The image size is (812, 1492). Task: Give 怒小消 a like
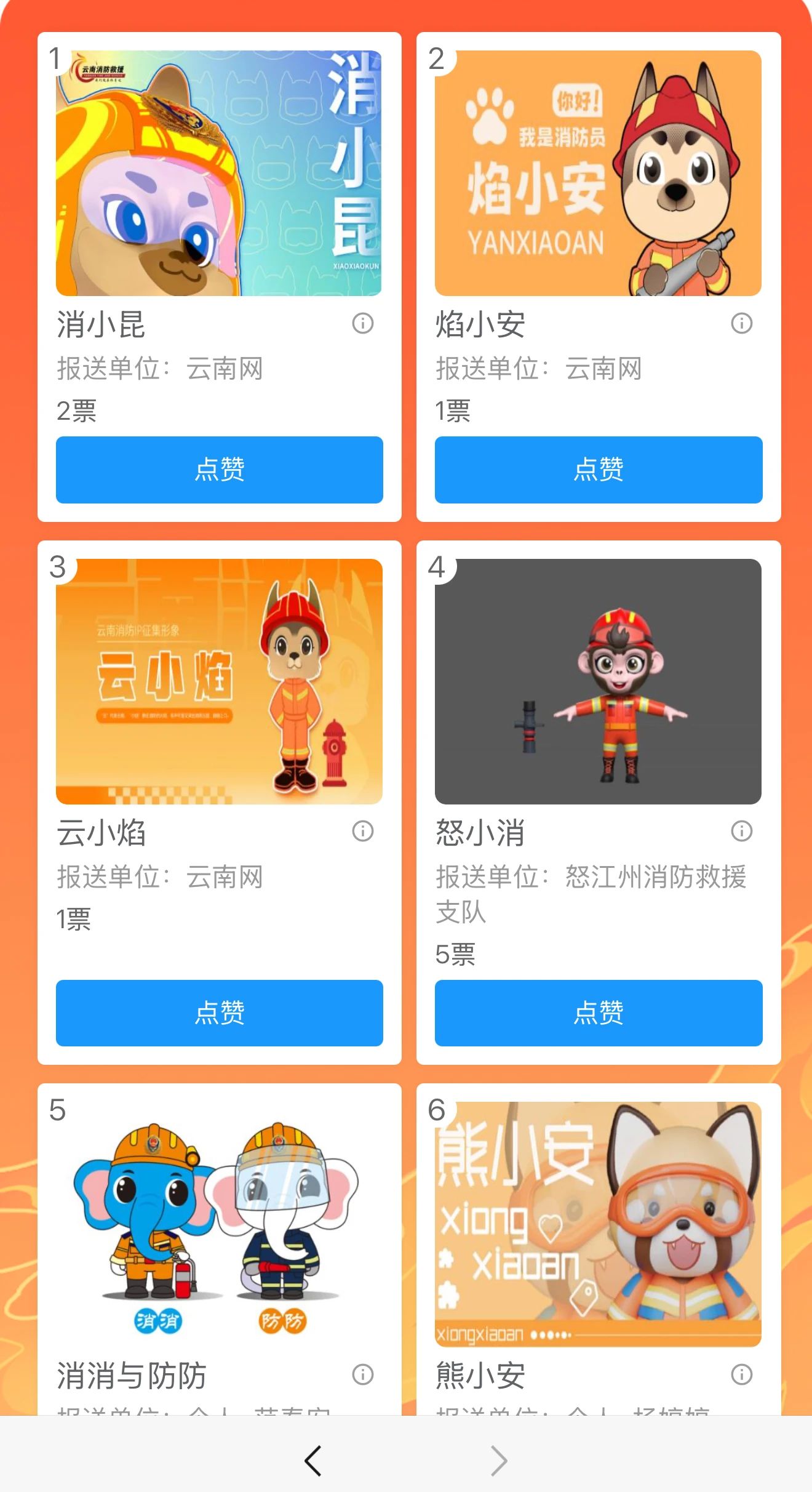tap(598, 1013)
